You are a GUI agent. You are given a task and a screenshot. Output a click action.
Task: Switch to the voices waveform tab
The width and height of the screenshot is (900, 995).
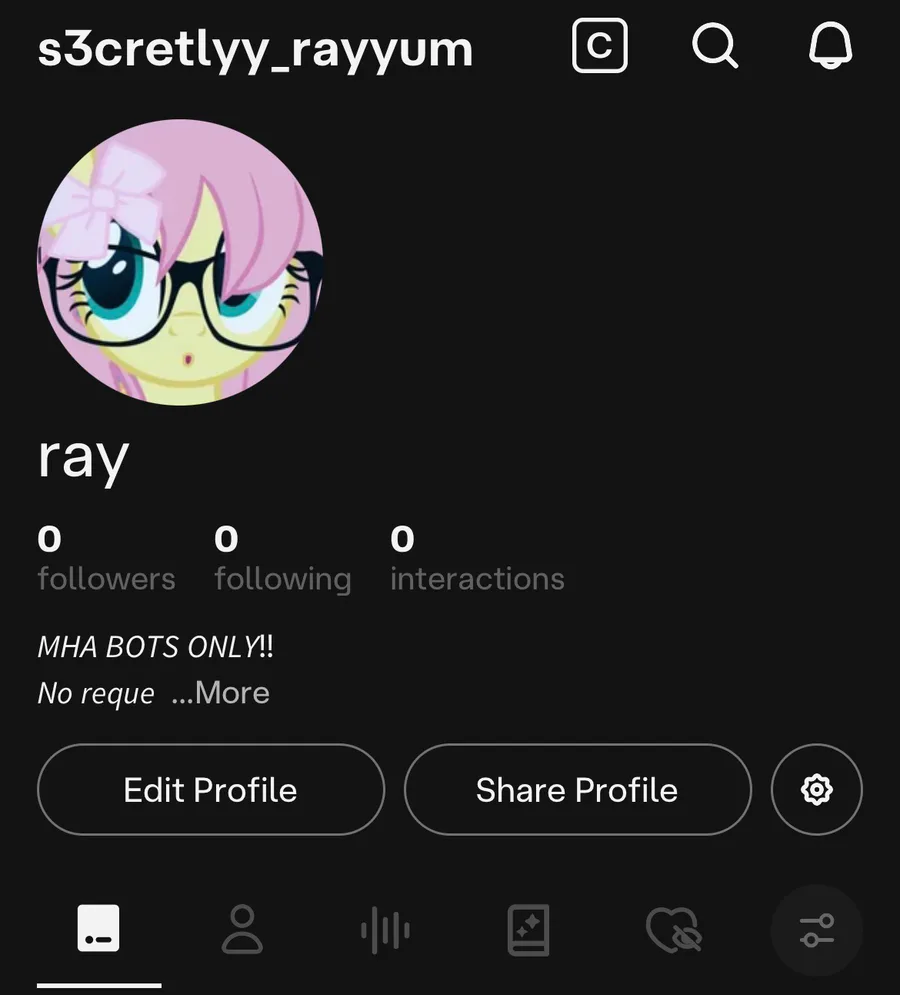[x=385, y=930]
